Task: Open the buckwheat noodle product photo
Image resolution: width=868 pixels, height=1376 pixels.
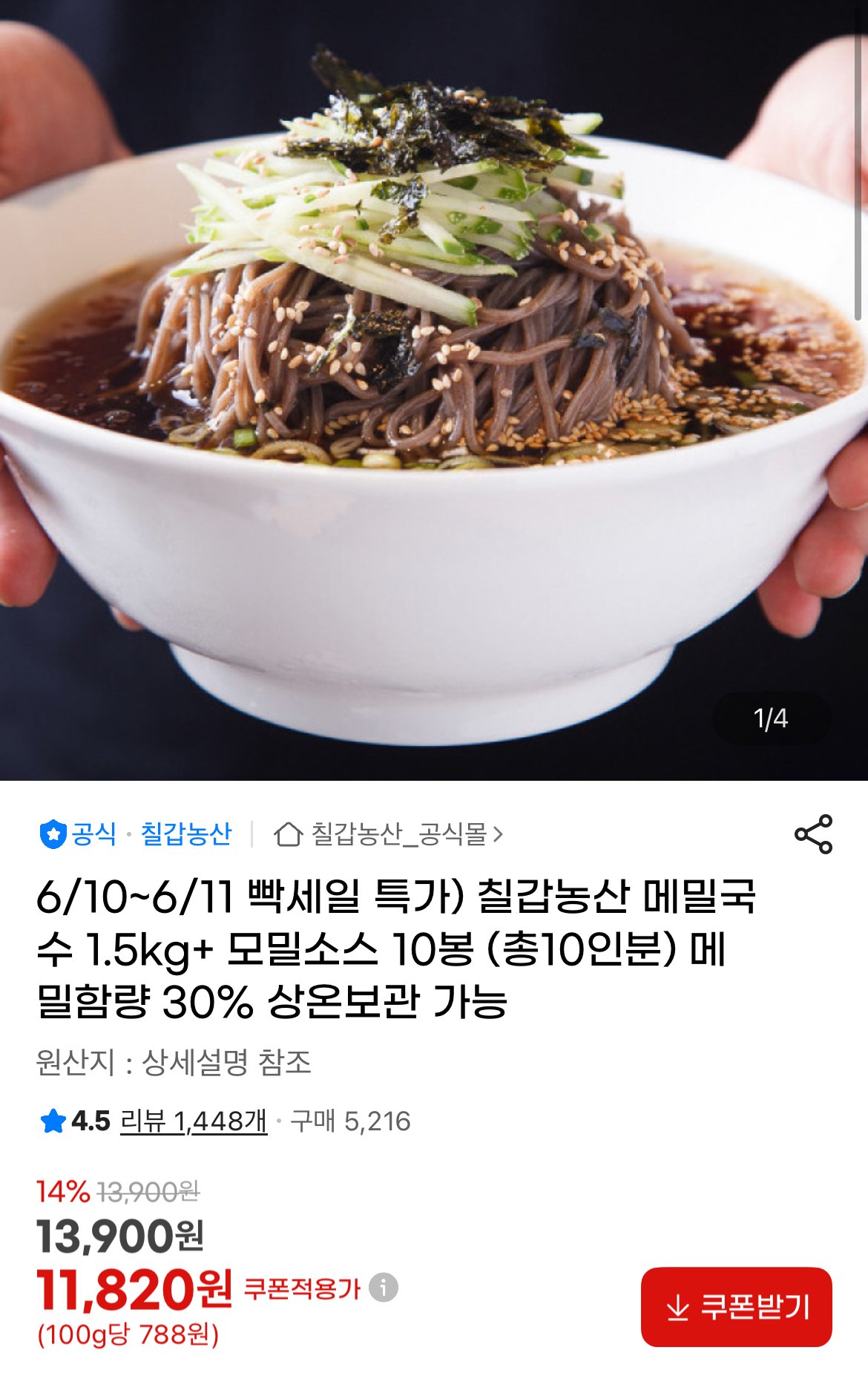Action: click(434, 390)
